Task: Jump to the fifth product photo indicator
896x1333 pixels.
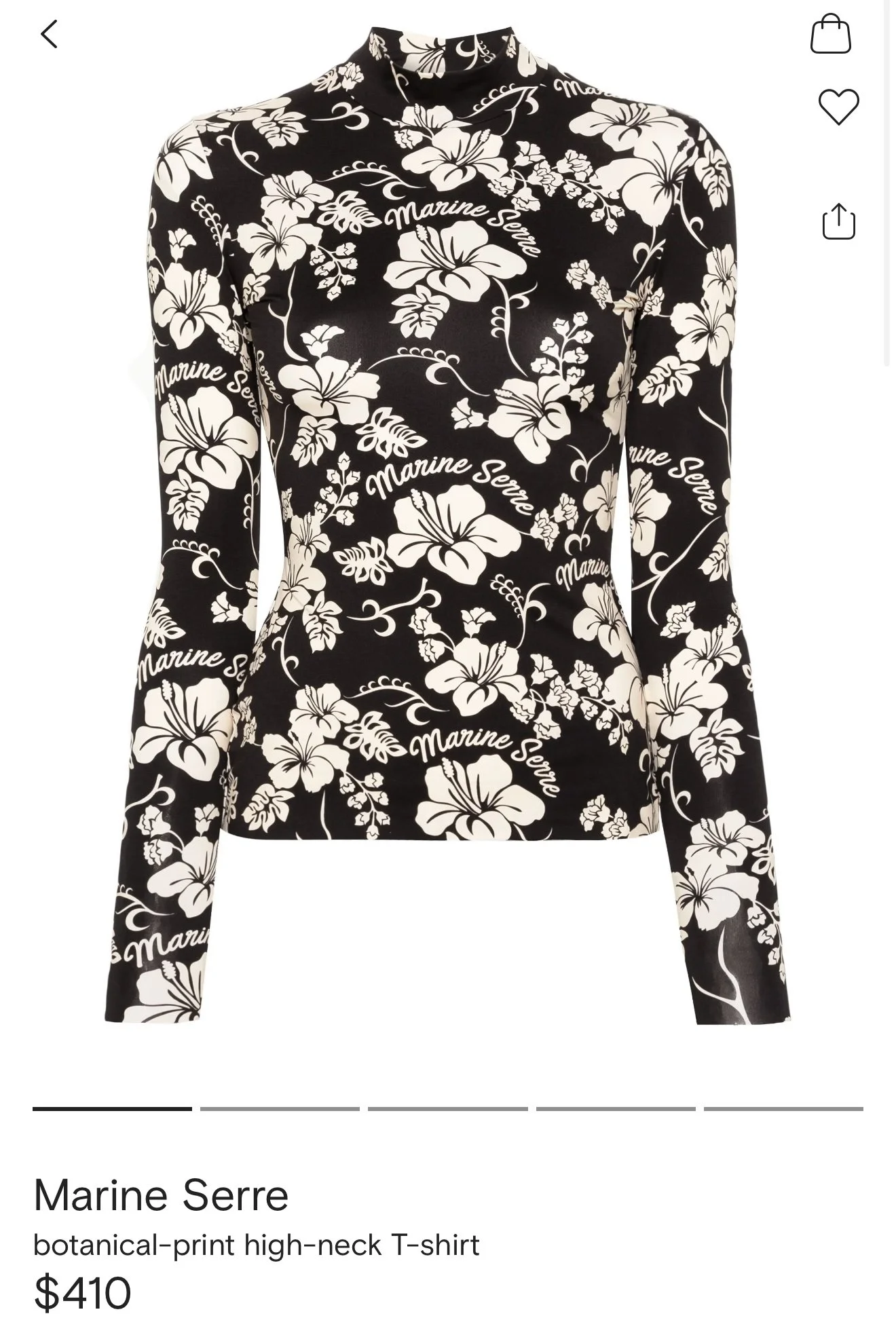Action: 783,1109
